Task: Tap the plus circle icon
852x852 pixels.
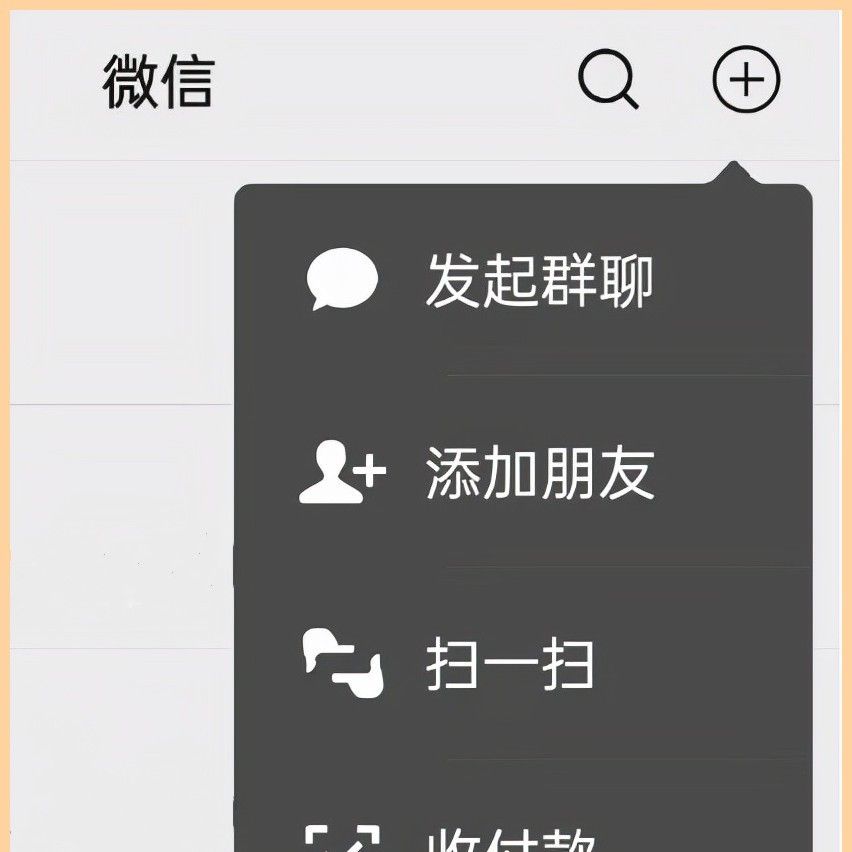Action: tap(746, 79)
